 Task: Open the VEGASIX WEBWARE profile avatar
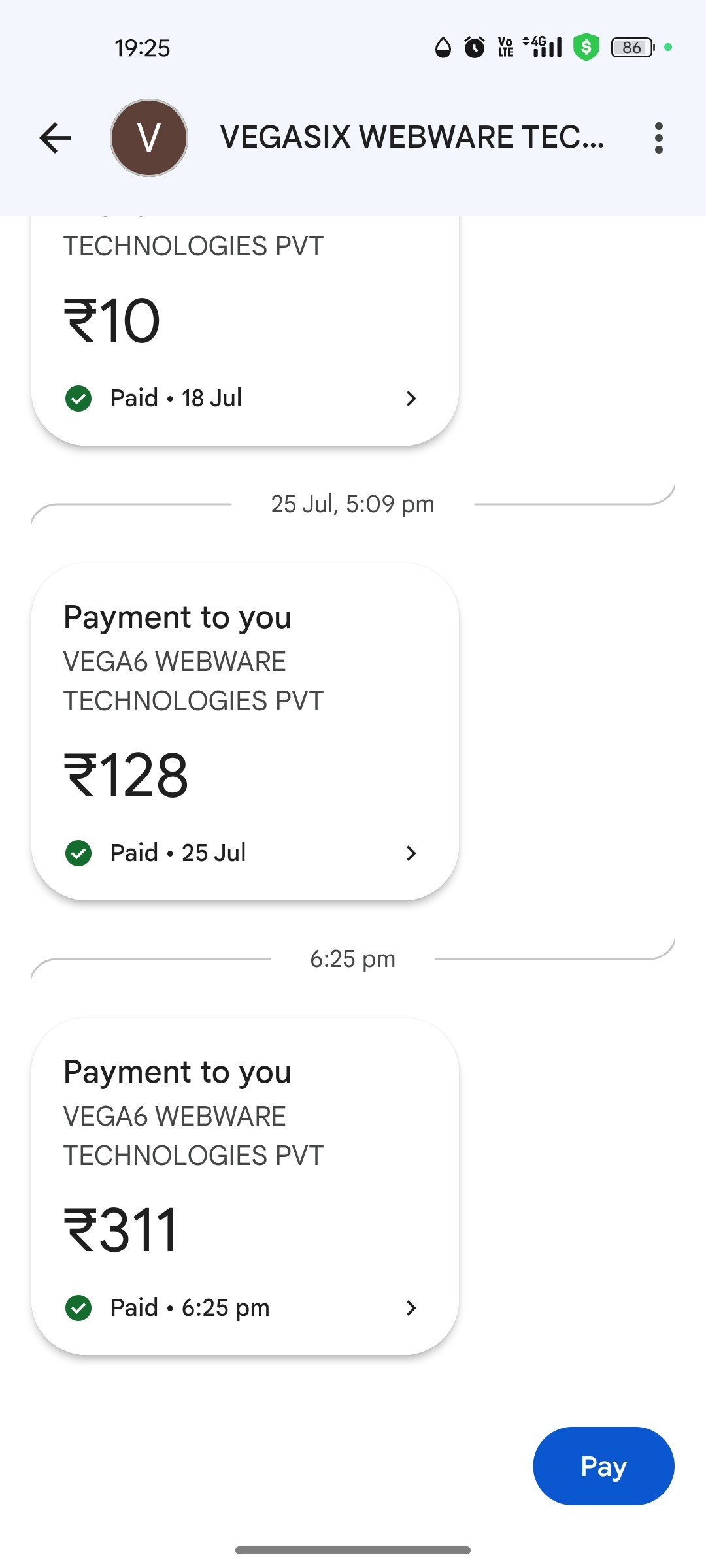click(x=149, y=138)
